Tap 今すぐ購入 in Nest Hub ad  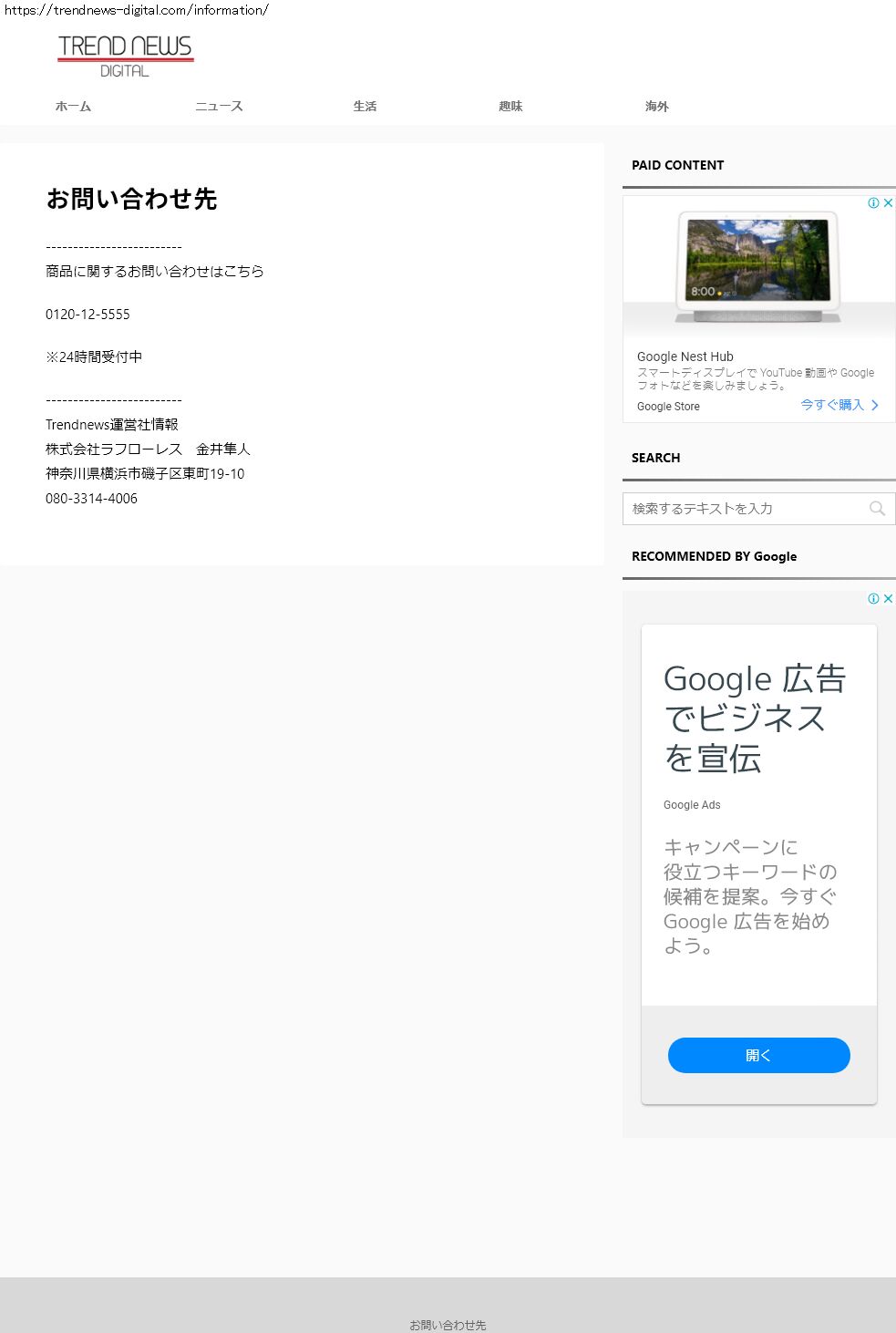click(839, 405)
